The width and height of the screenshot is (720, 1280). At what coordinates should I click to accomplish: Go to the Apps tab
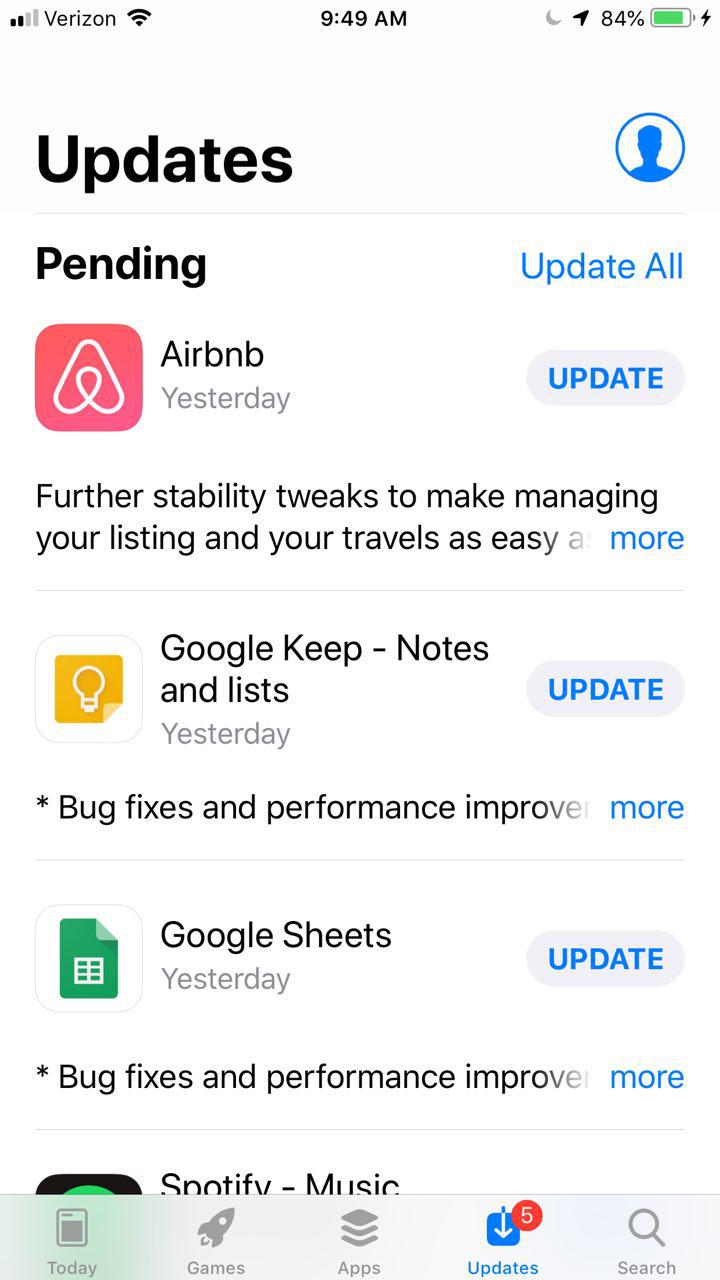point(359,1240)
